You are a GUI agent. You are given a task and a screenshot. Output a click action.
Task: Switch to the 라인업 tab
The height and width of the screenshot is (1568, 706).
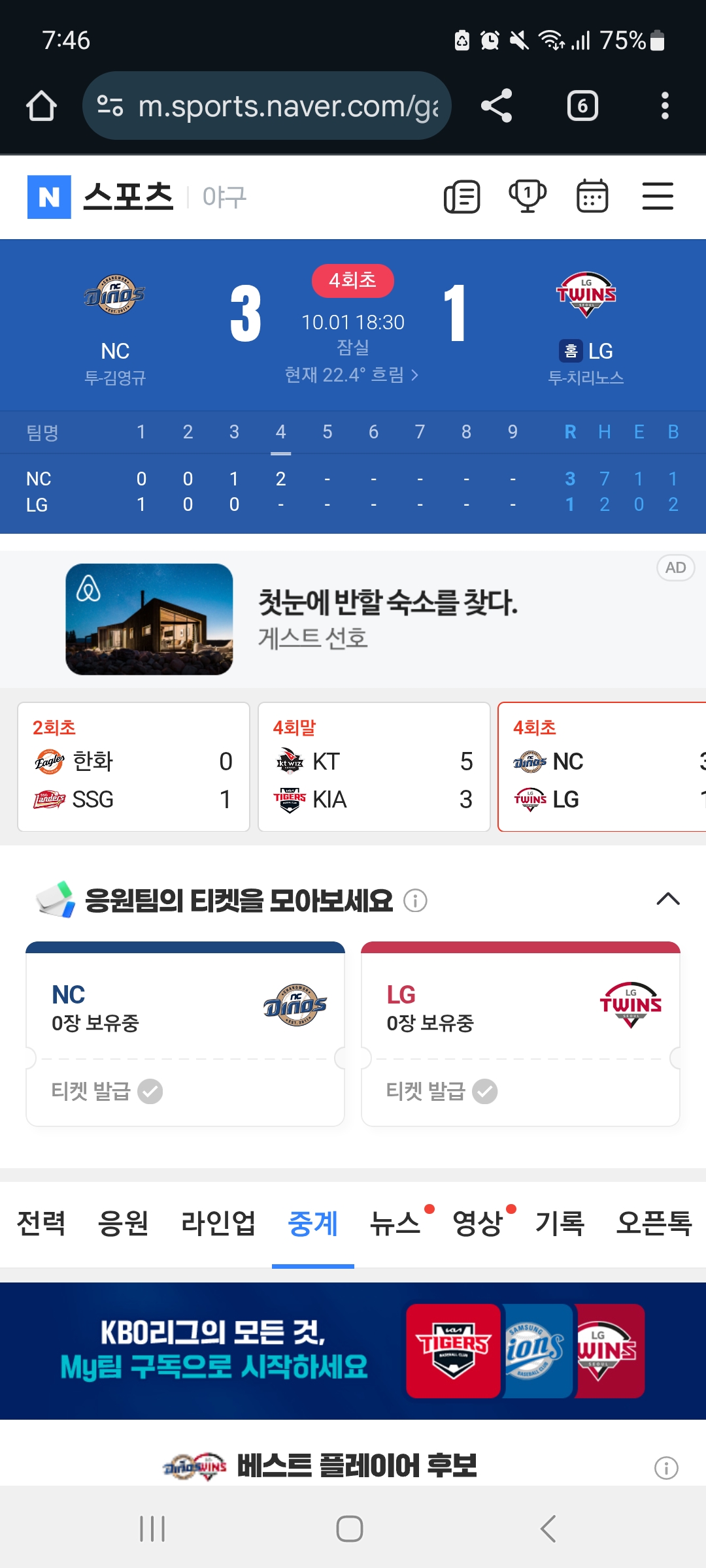(218, 1223)
